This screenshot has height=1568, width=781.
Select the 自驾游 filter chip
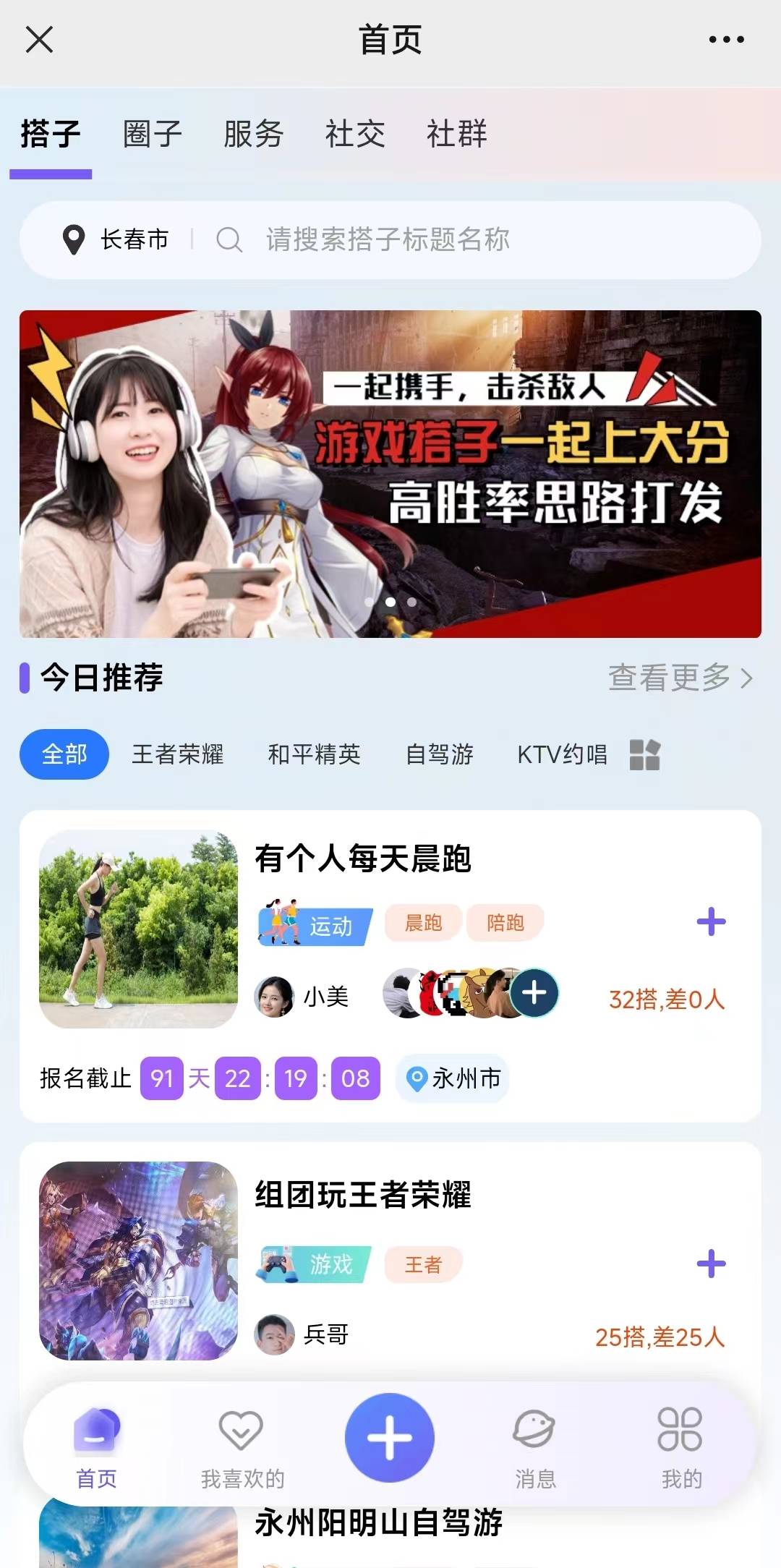point(439,754)
